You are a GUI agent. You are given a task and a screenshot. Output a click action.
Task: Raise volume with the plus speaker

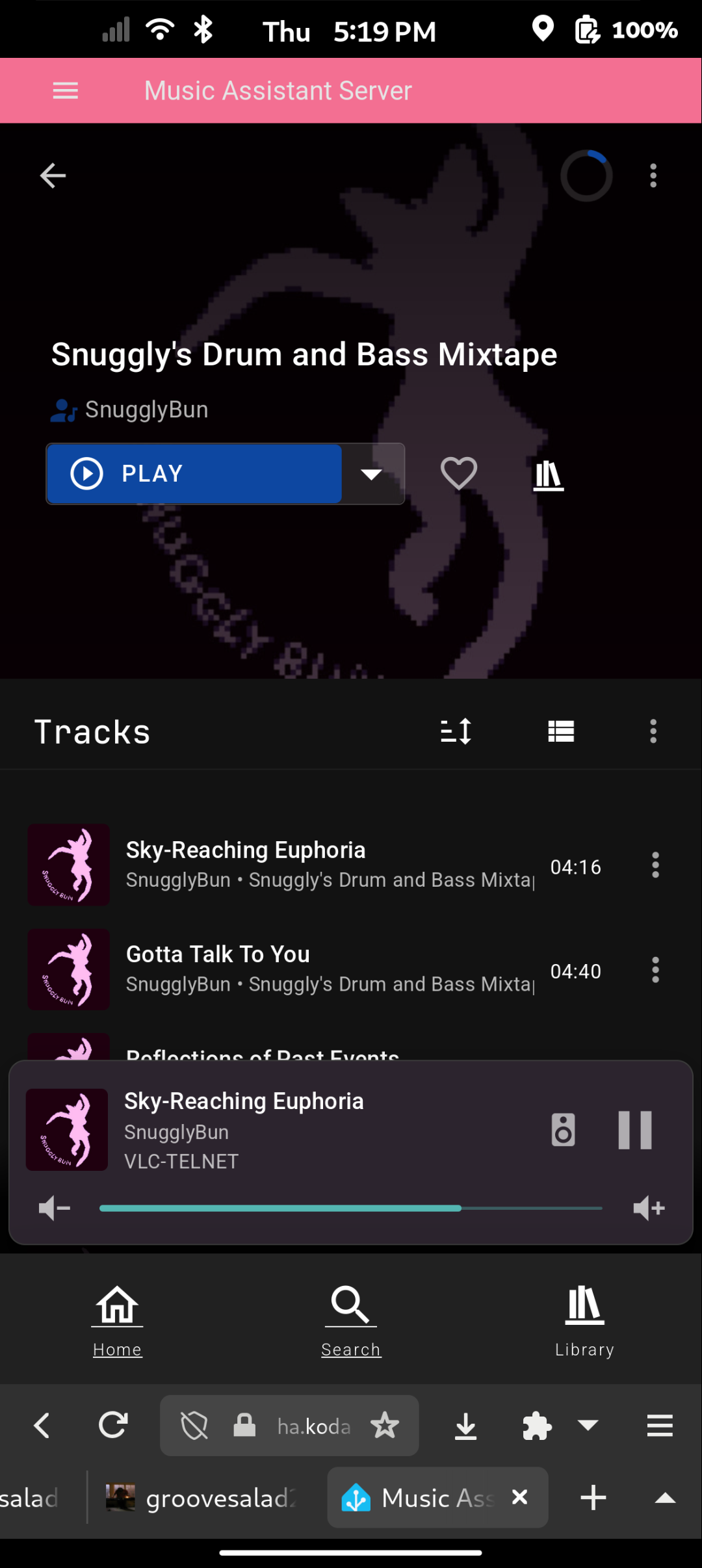[x=649, y=1209]
